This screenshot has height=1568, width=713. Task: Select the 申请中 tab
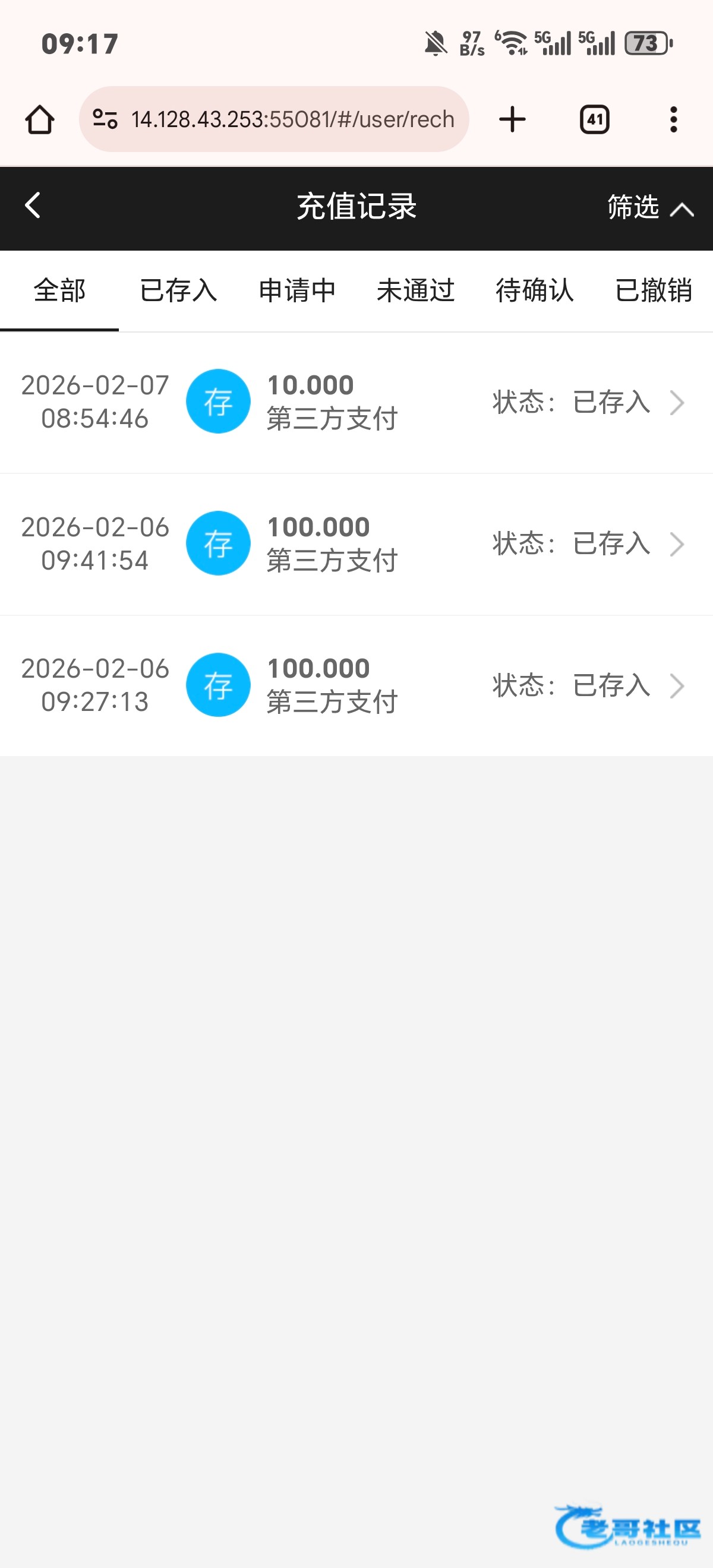[297, 290]
